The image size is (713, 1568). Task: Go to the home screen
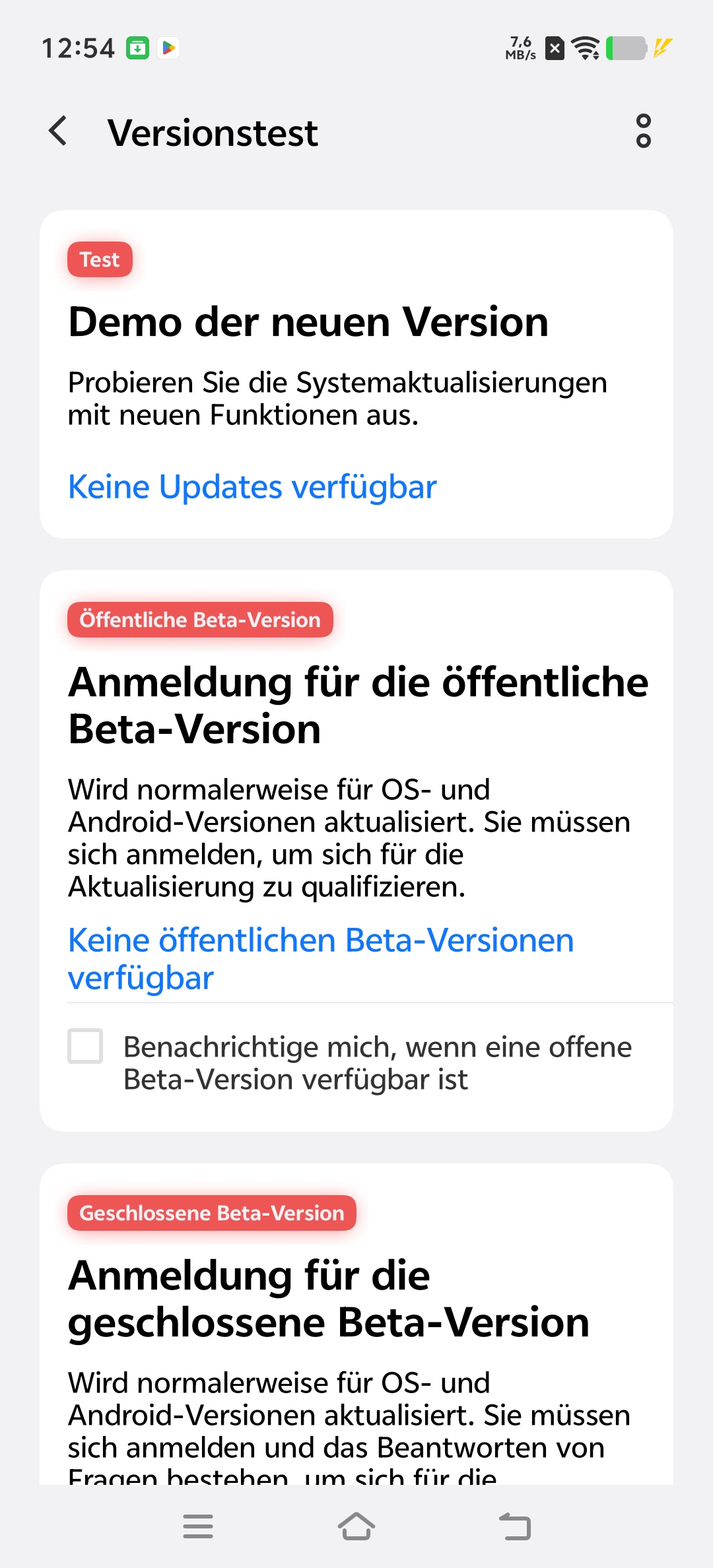pos(356,1526)
